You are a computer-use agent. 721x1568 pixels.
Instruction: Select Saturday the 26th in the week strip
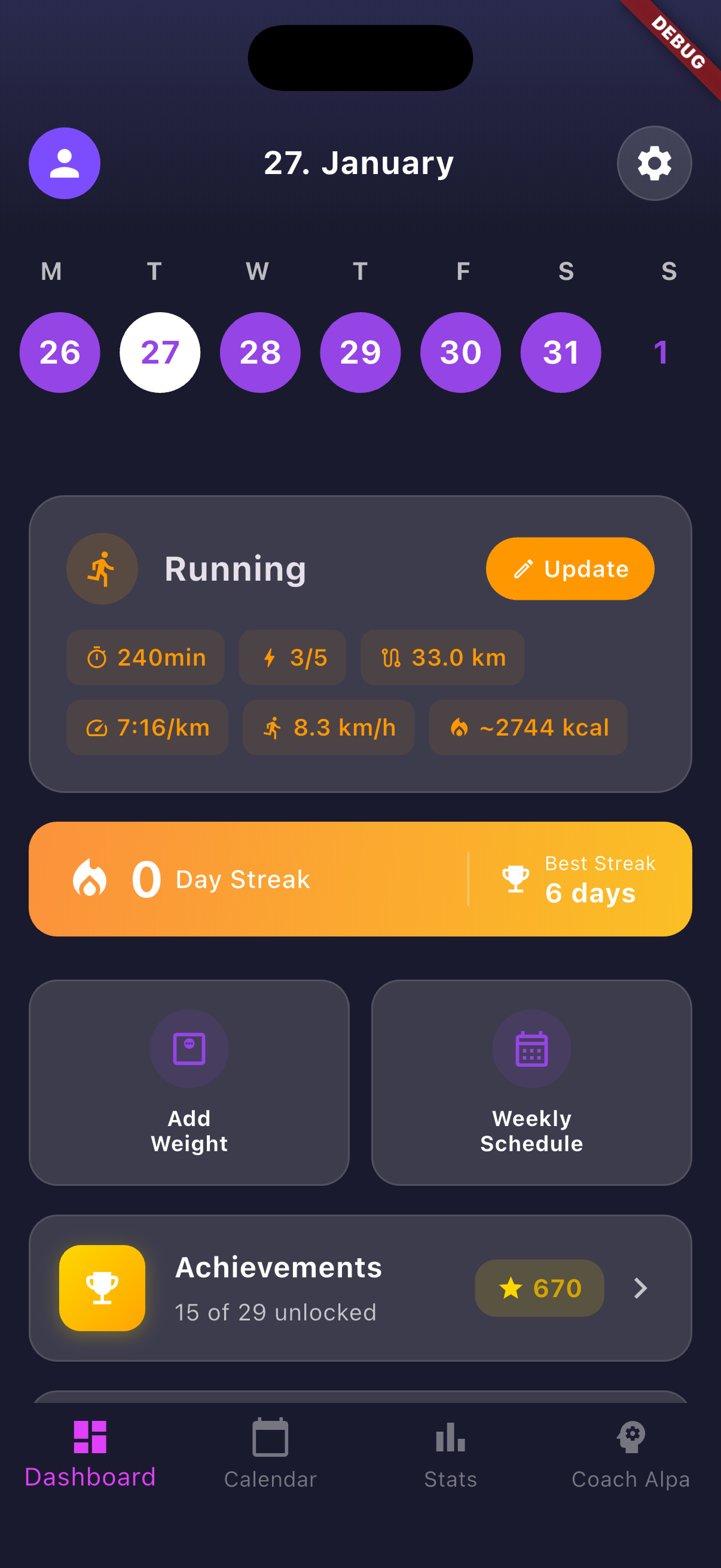tap(60, 352)
